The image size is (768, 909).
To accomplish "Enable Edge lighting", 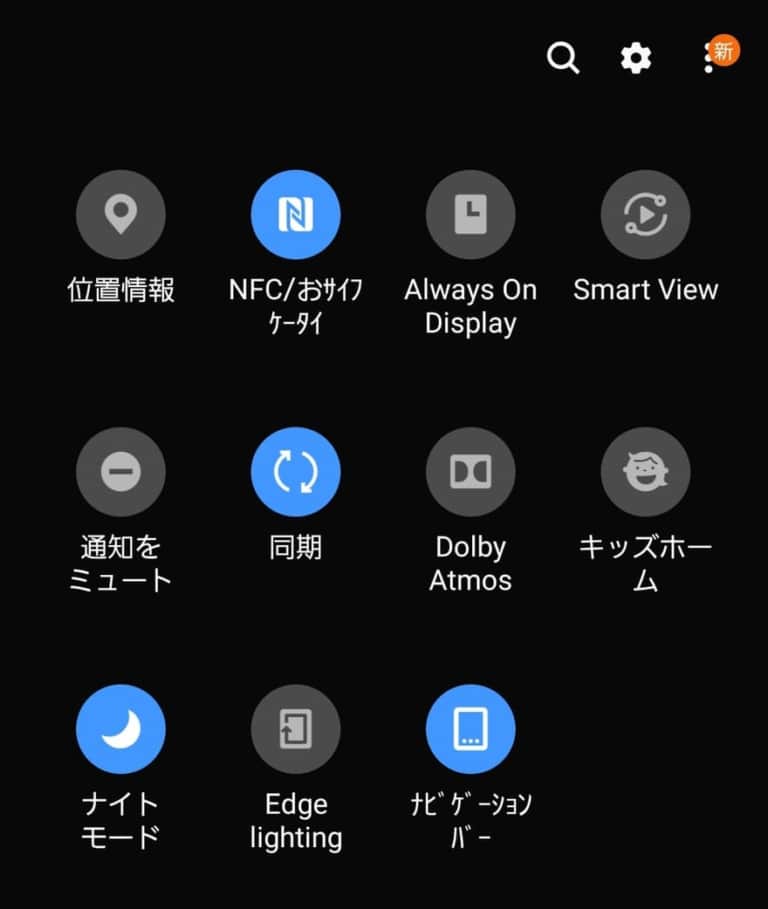I will [x=296, y=729].
